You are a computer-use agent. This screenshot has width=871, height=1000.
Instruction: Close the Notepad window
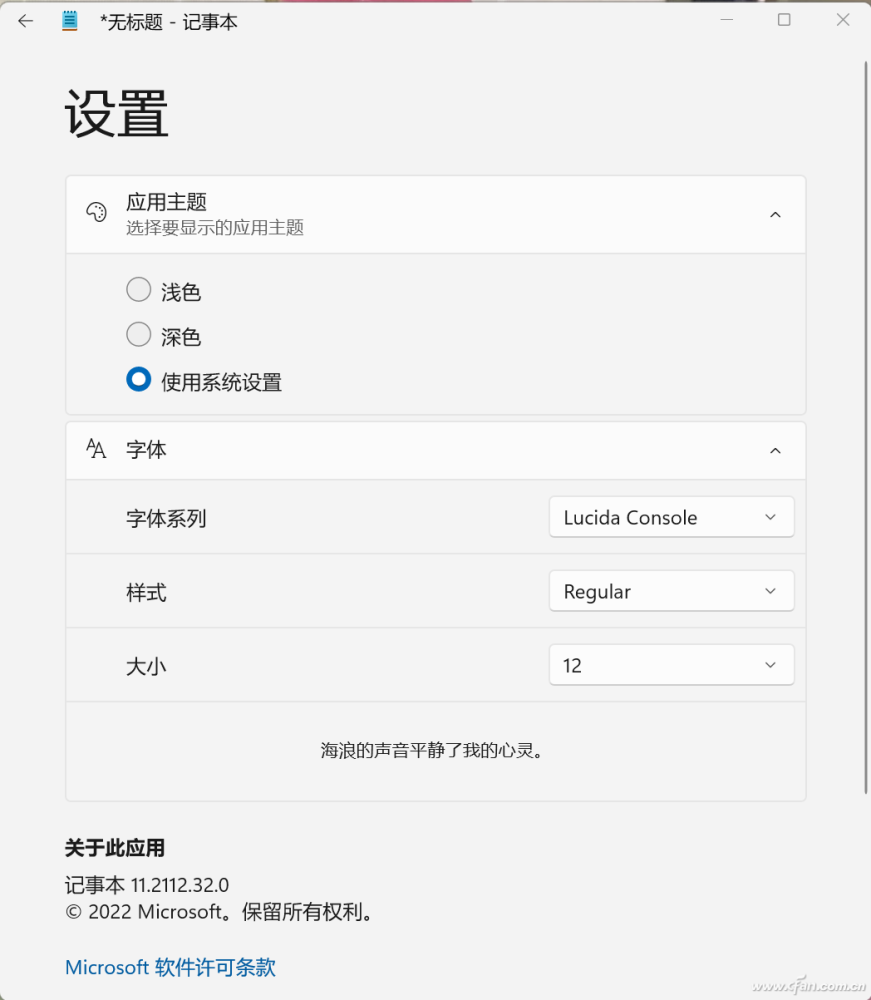point(842,21)
